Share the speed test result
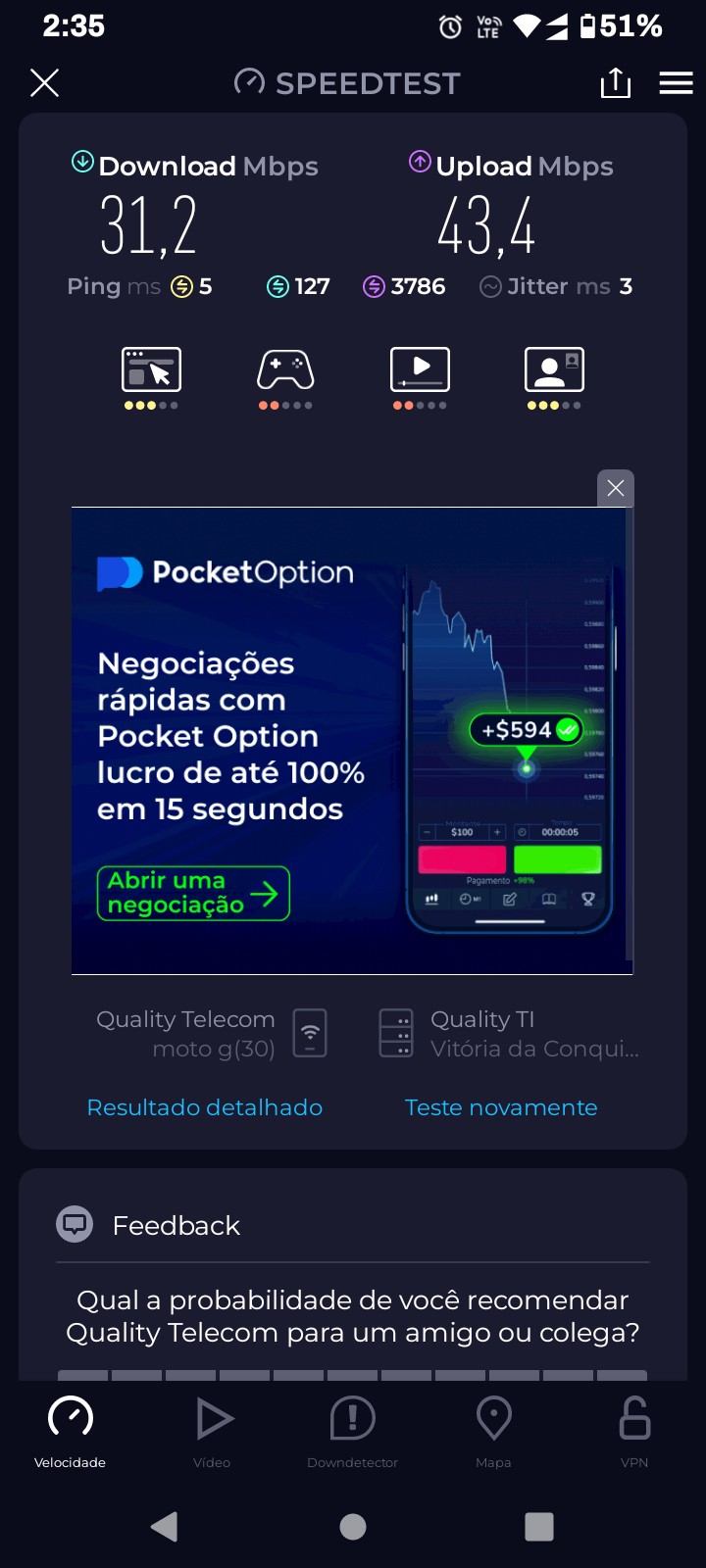The width and height of the screenshot is (706, 1568). click(615, 83)
